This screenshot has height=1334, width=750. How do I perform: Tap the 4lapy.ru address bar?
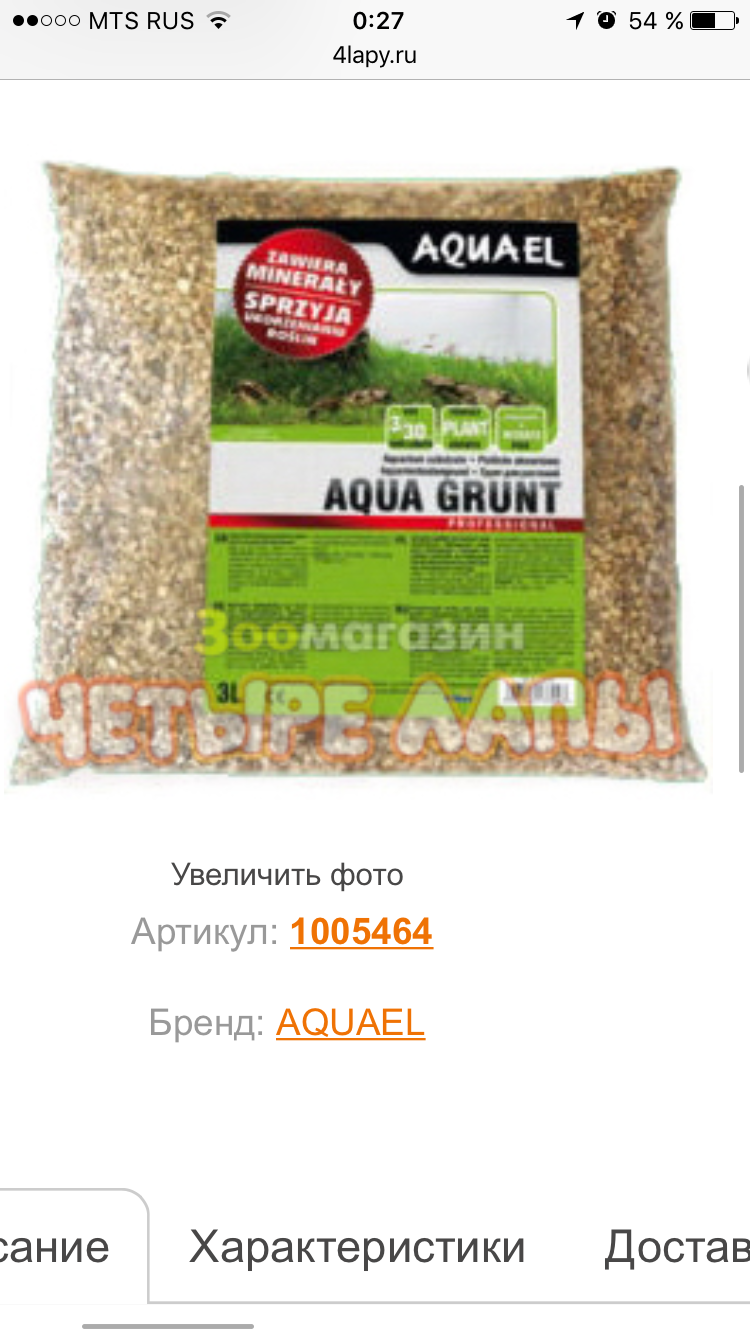click(374, 56)
